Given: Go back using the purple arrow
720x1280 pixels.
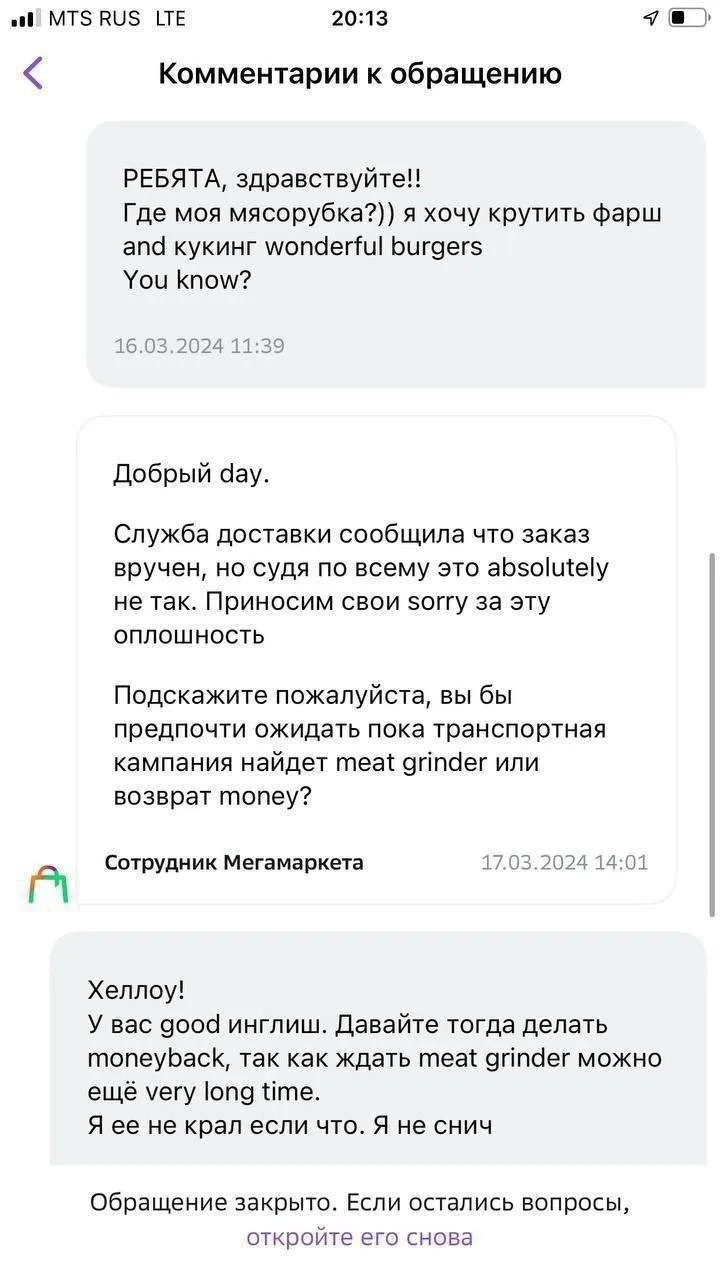Looking at the screenshot, I should [33, 73].
